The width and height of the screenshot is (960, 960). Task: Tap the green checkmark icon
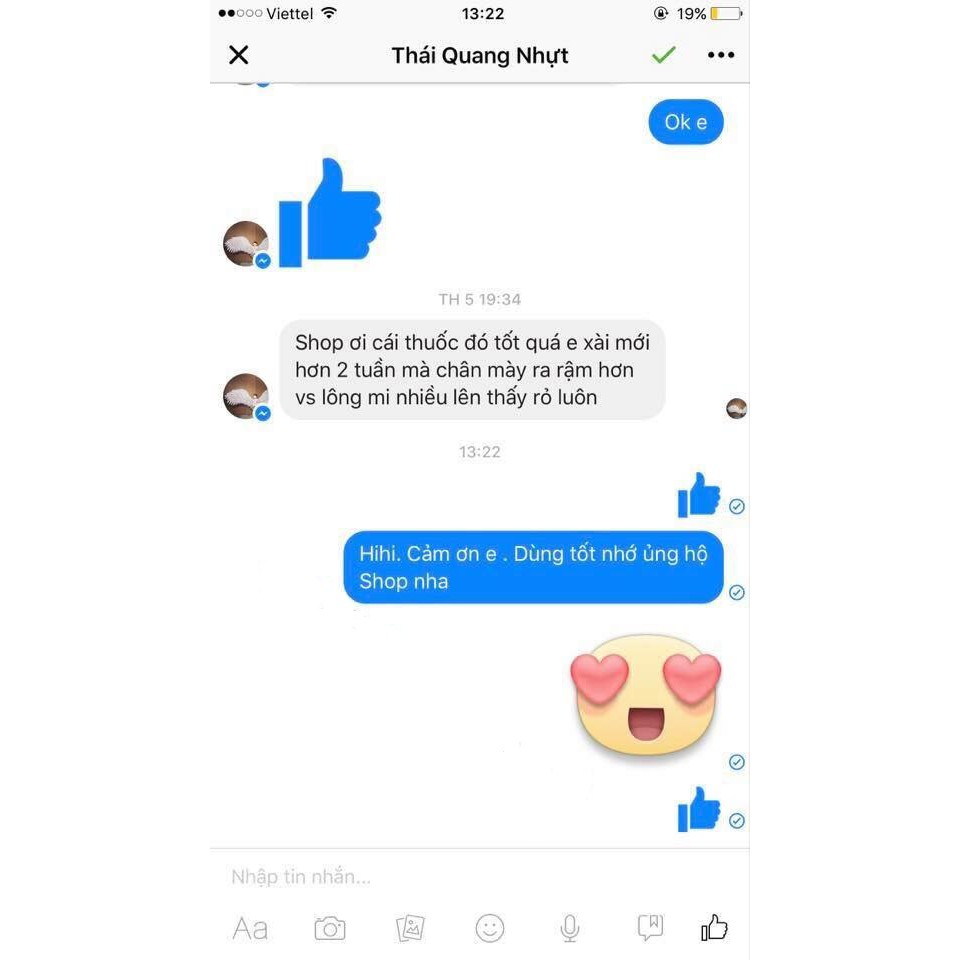coord(663,55)
